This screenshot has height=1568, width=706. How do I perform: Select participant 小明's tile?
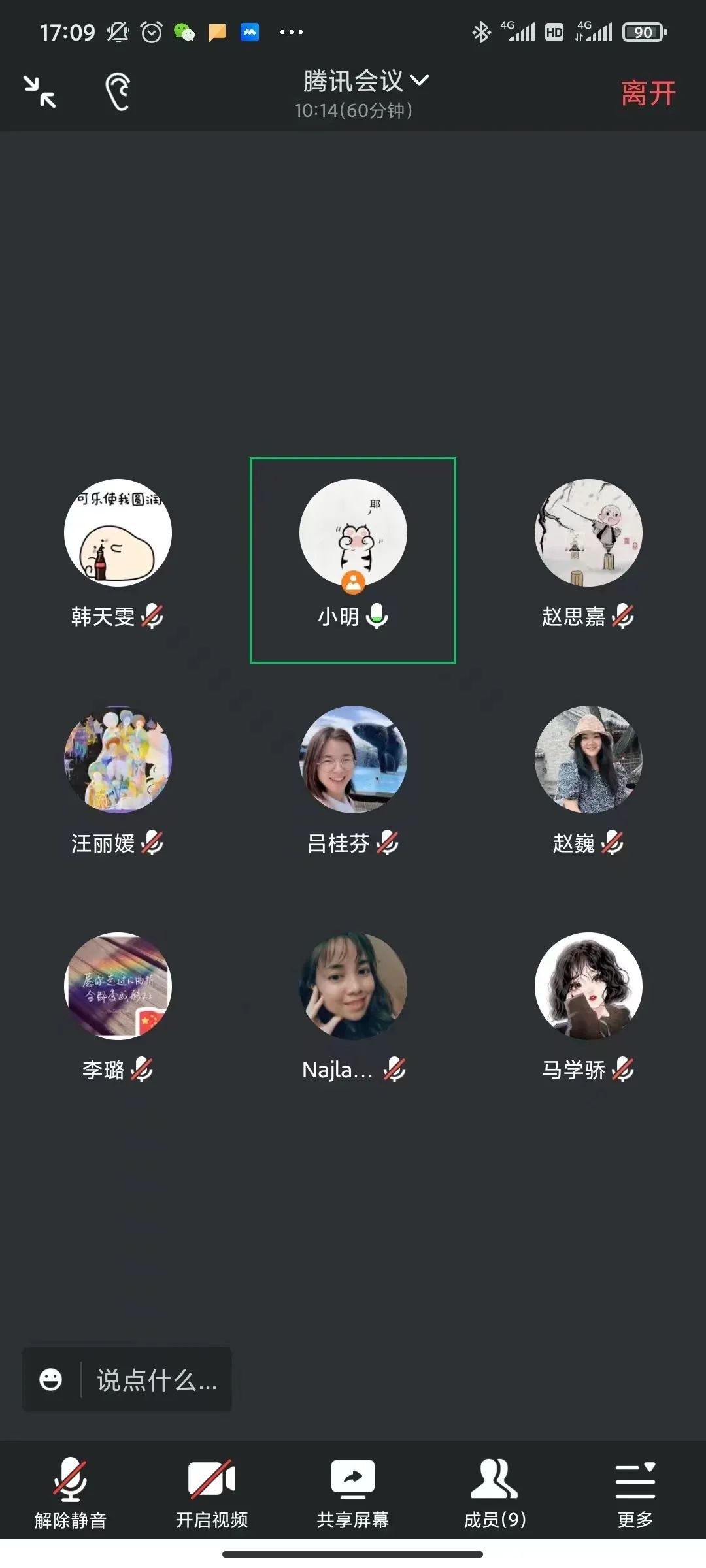[353, 560]
